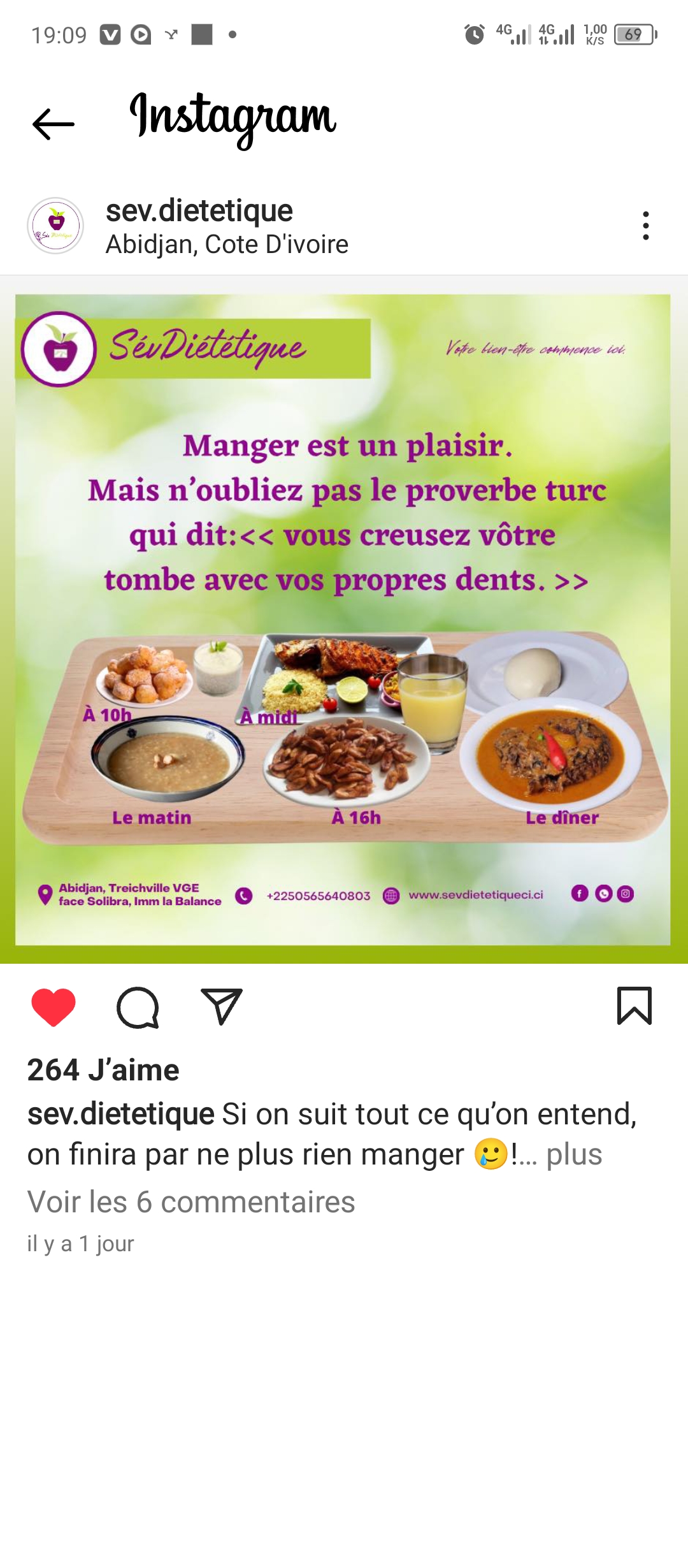Open the SévDiététique post image
Screen dimensions: 688x1568
point(344,620)
